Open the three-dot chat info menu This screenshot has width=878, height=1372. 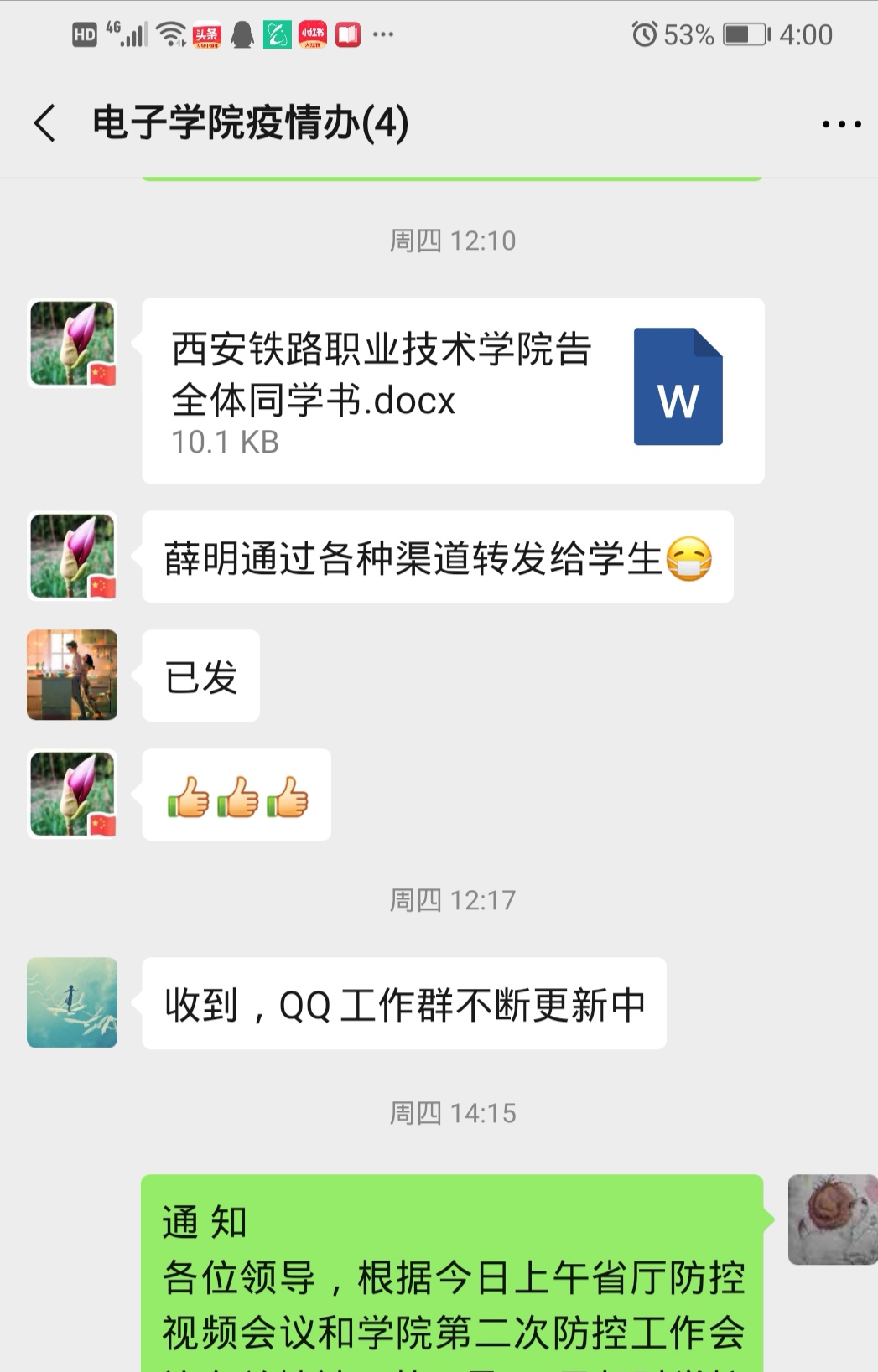click(840, 124)
